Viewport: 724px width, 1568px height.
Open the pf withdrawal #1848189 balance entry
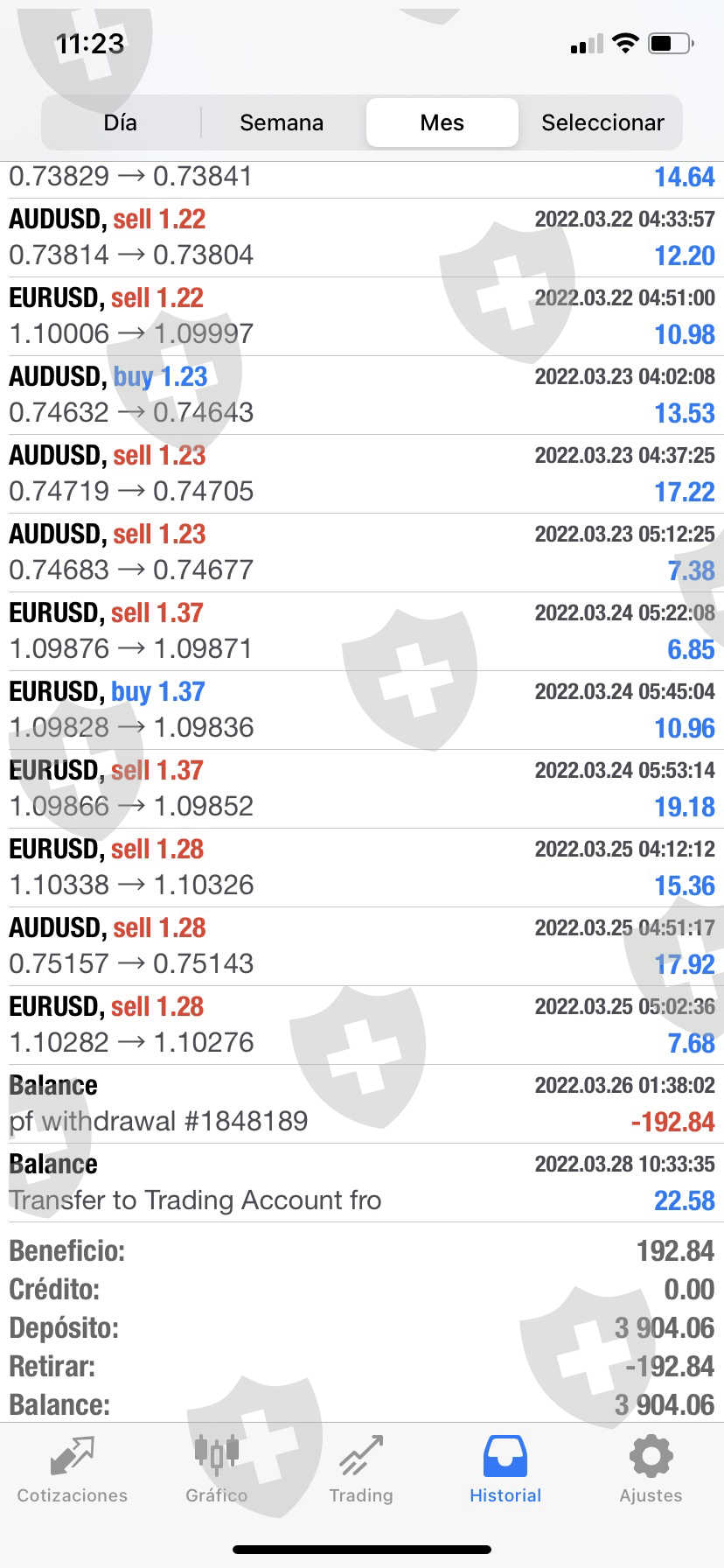(362, 1103)
